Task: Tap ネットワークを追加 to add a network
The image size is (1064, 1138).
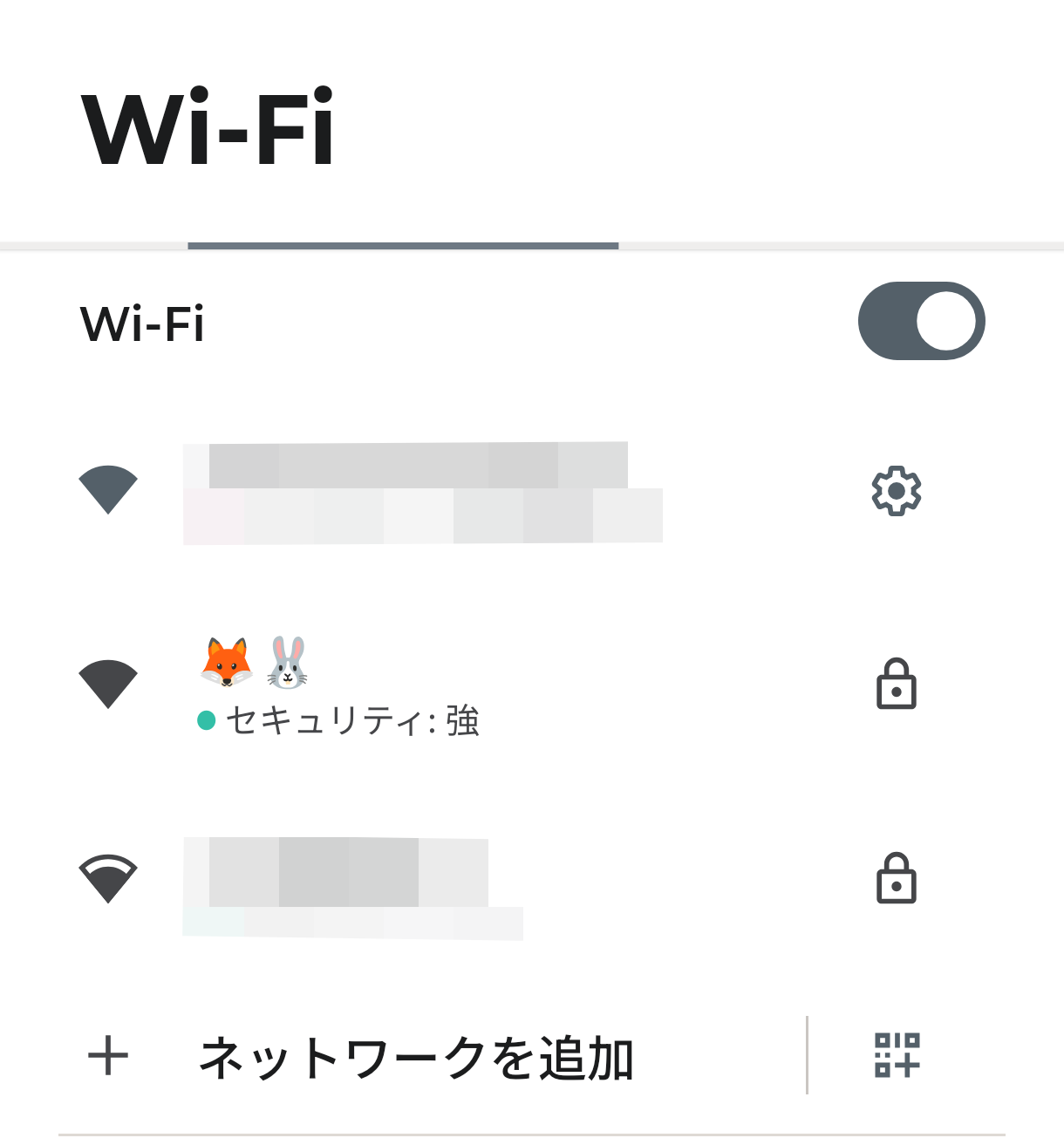Action: pos(415,1057)
